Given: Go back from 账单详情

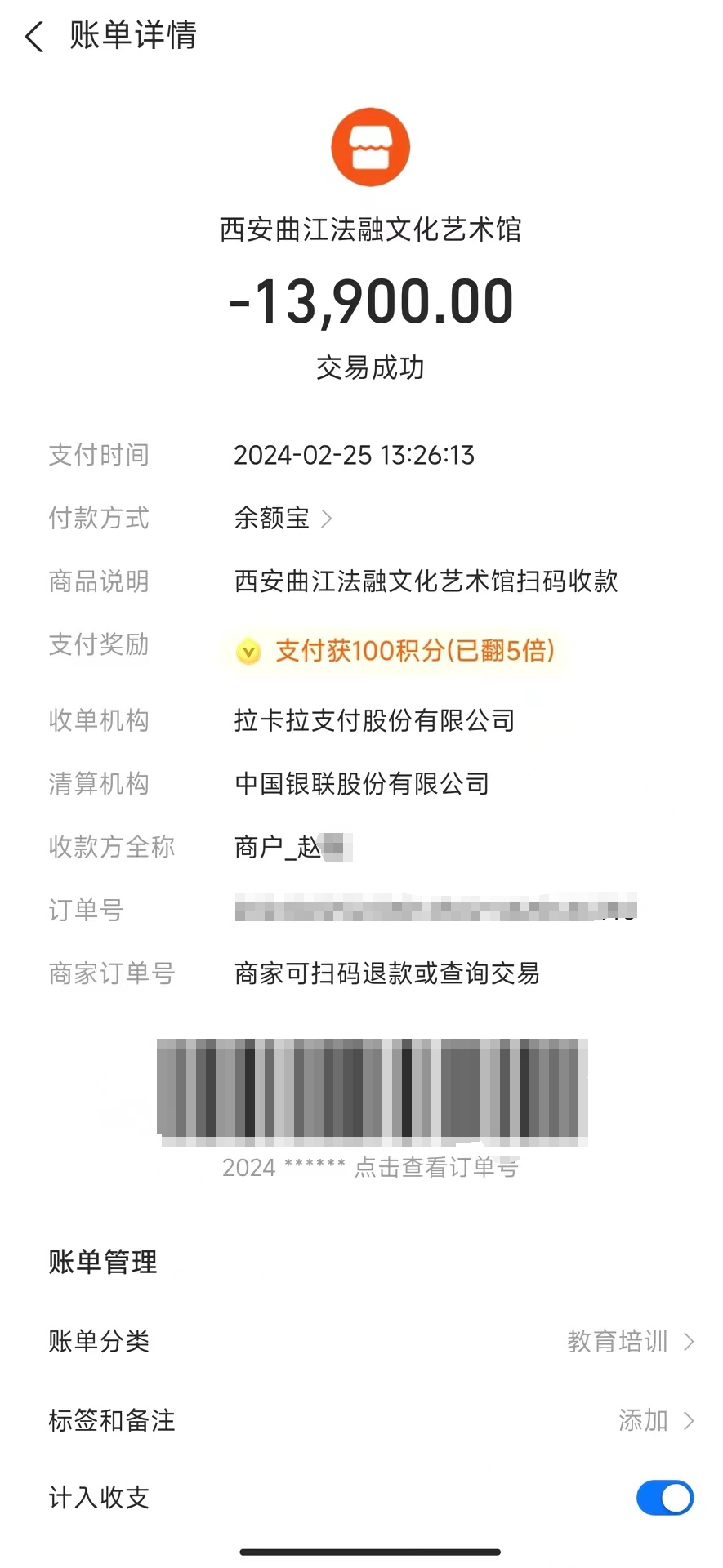Looking at the screenshot, I should click(x=34, y=37).
